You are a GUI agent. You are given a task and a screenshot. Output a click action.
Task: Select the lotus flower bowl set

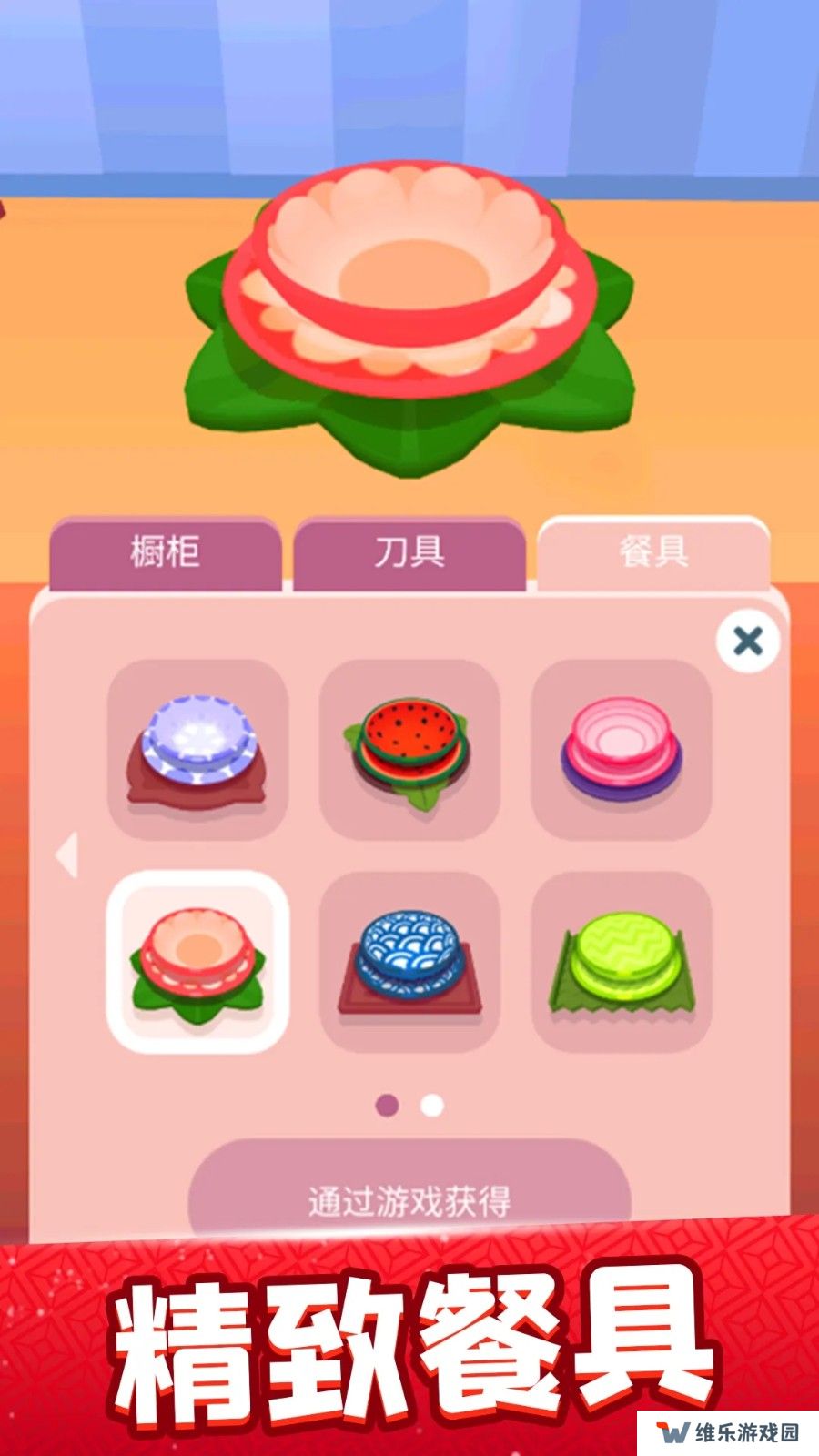click(197, 962)
